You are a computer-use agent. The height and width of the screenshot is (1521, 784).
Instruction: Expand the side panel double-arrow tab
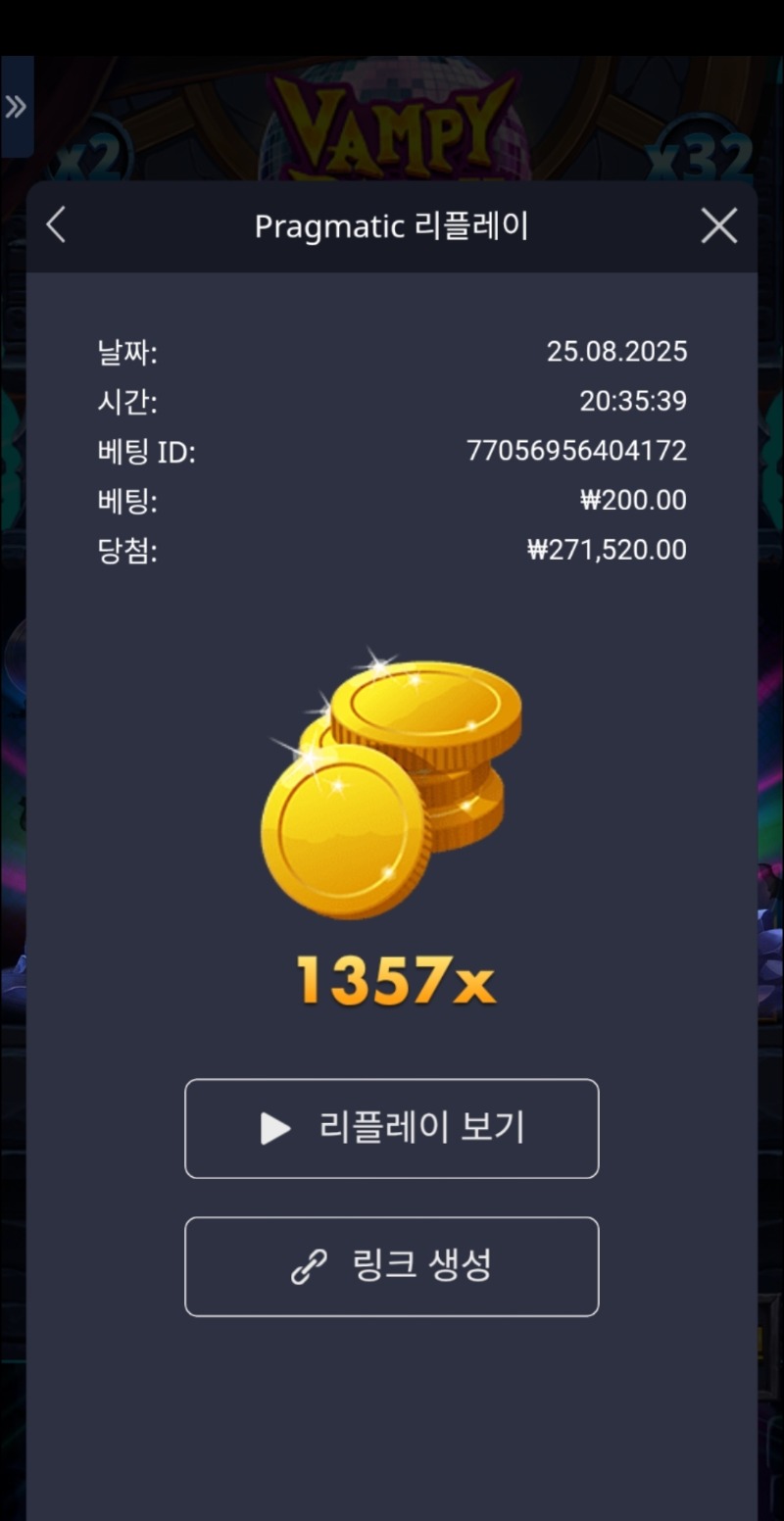click(x=16, y=107)
